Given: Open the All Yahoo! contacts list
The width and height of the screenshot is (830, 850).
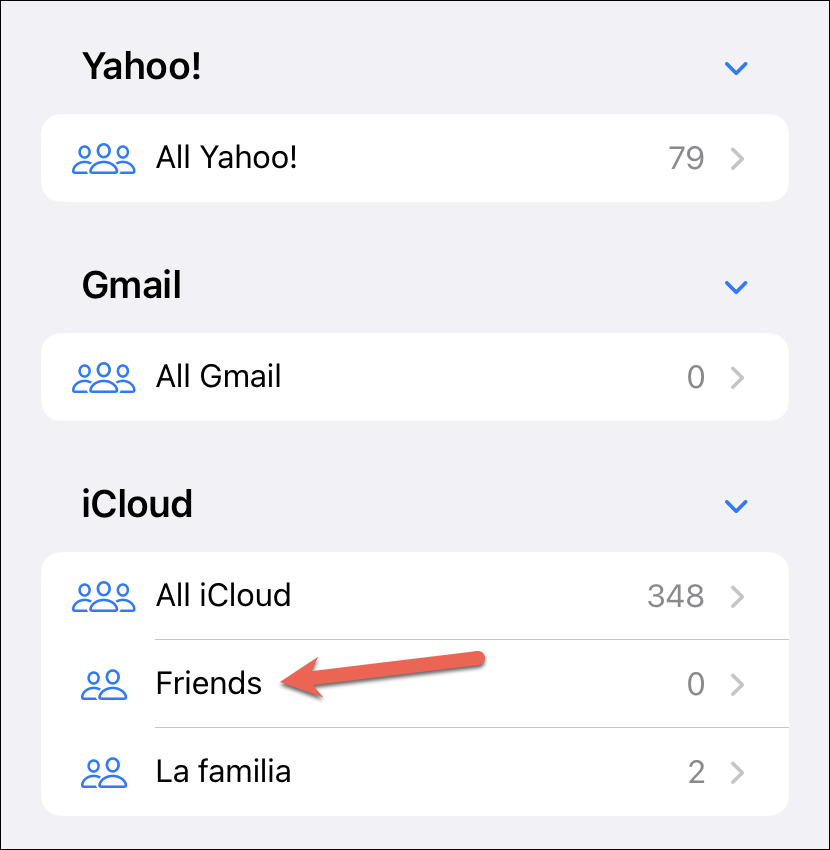Looking at the screenshot, I should pos(414,158).
